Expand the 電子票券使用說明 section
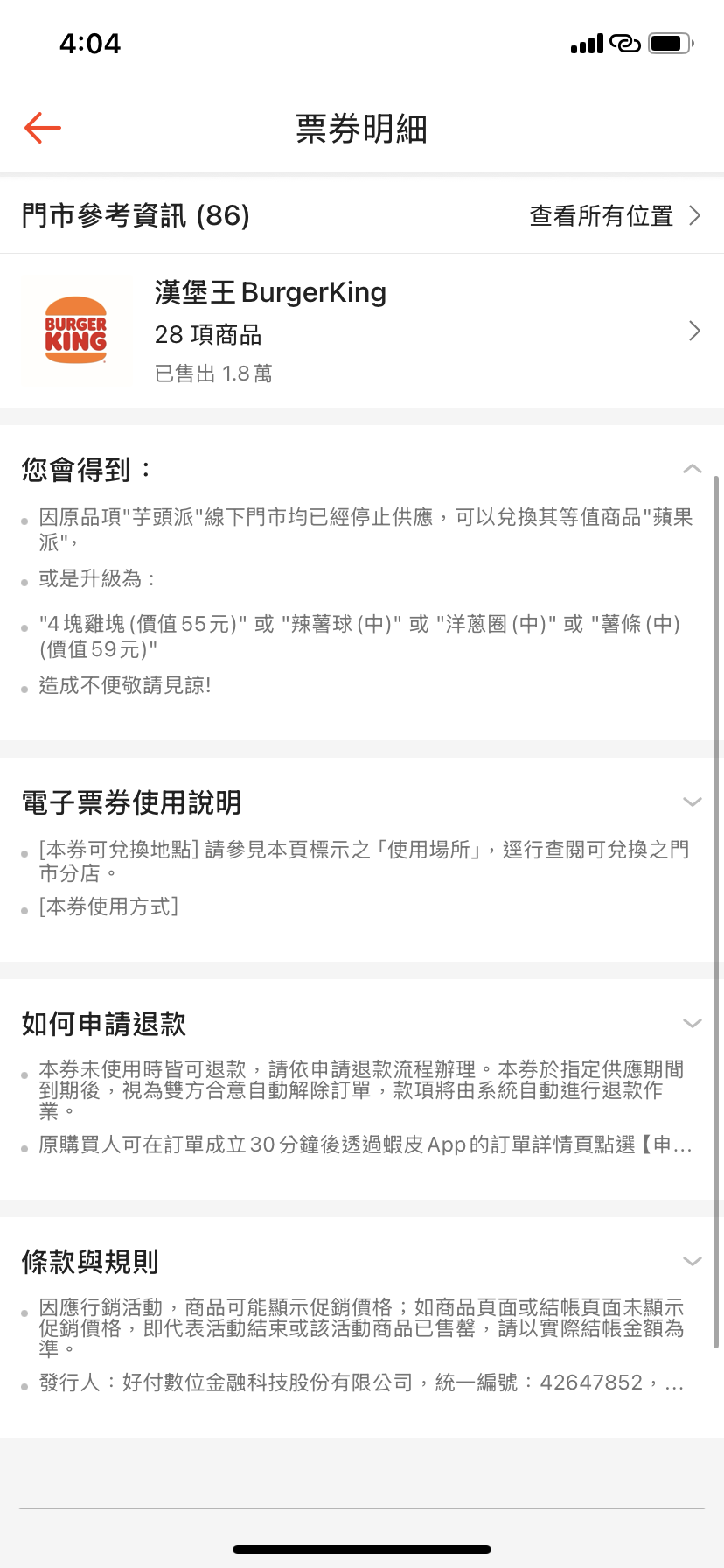Image resolution: width=724 pixels, height=1568 pixels. click(x=692, y=801)
